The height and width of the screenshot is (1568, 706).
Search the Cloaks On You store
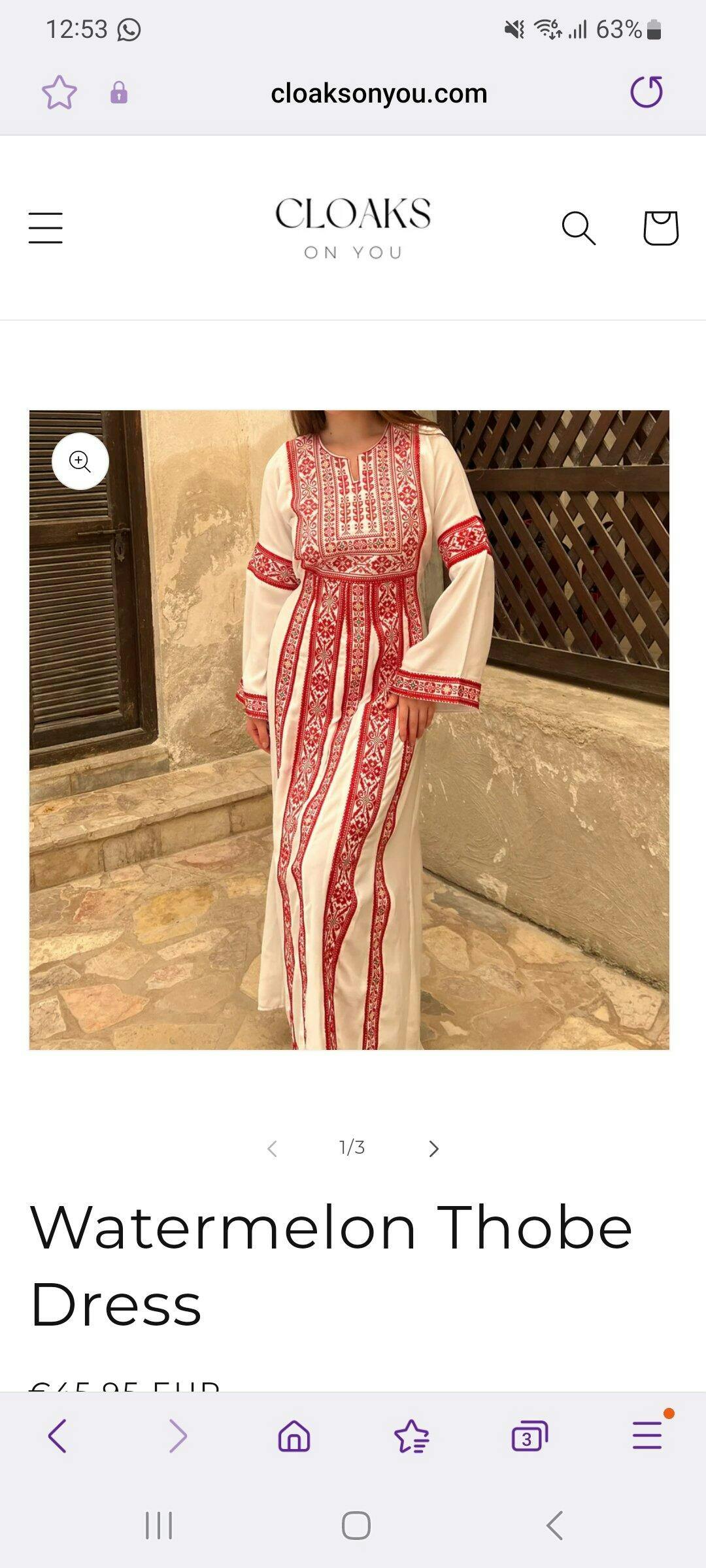click(579, 228)
